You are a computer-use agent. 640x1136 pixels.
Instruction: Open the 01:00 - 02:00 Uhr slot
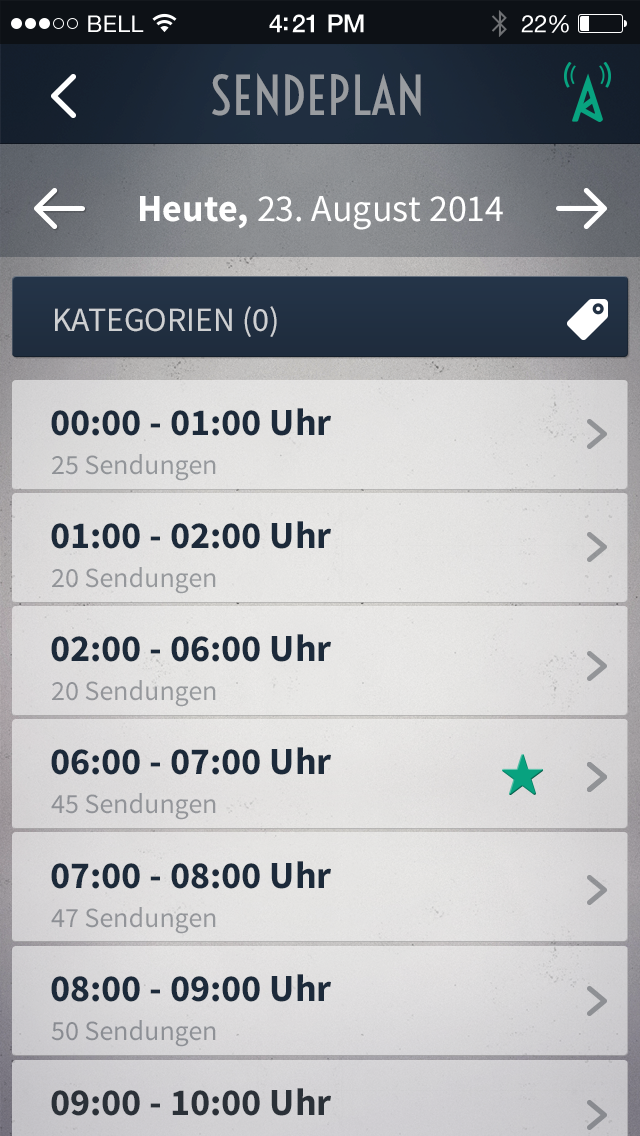(320, 548)
